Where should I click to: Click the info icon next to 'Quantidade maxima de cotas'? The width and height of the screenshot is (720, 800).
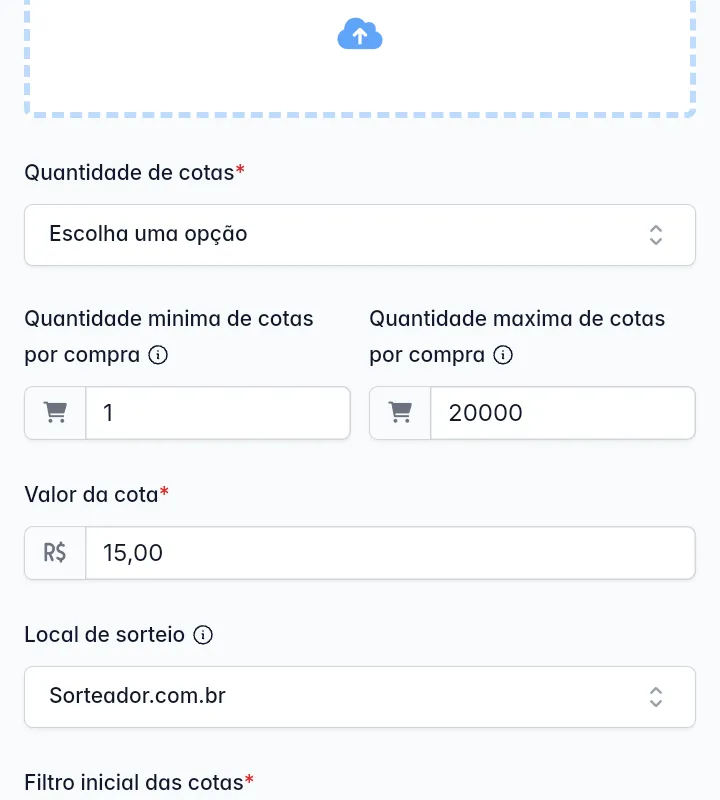coord(503,355)
